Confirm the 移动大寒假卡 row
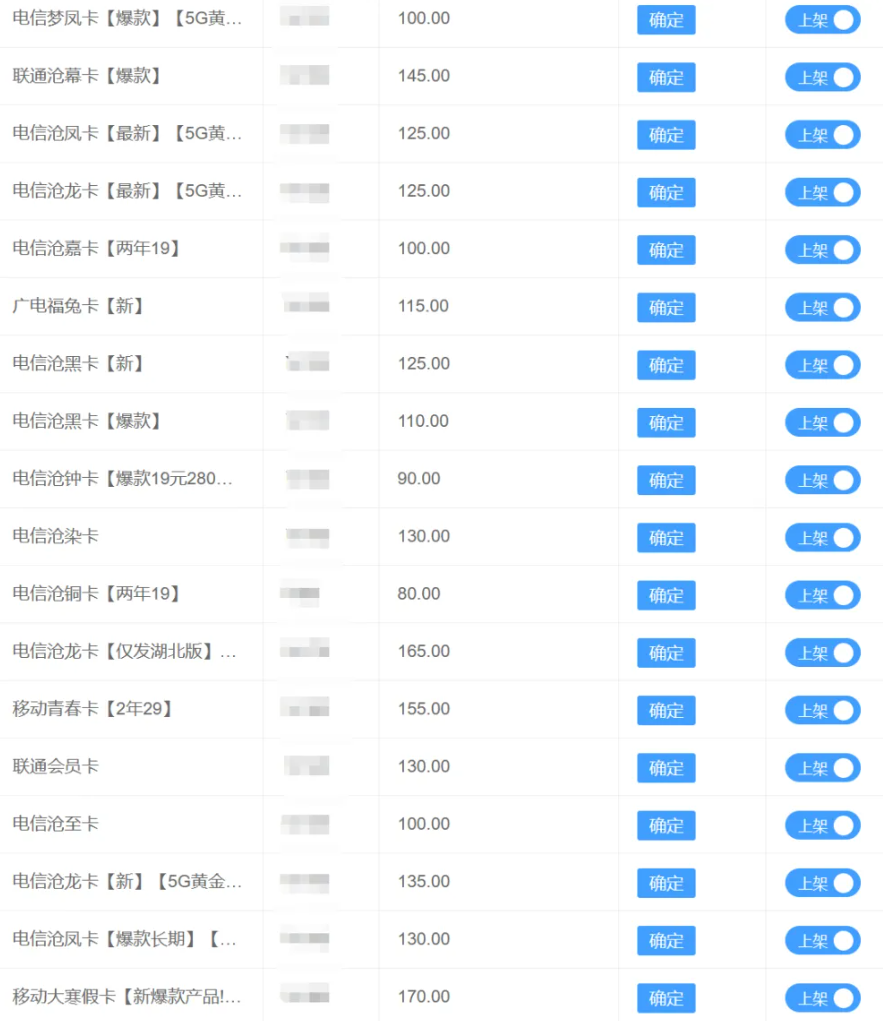883x1021 pixels. (666, 998)
